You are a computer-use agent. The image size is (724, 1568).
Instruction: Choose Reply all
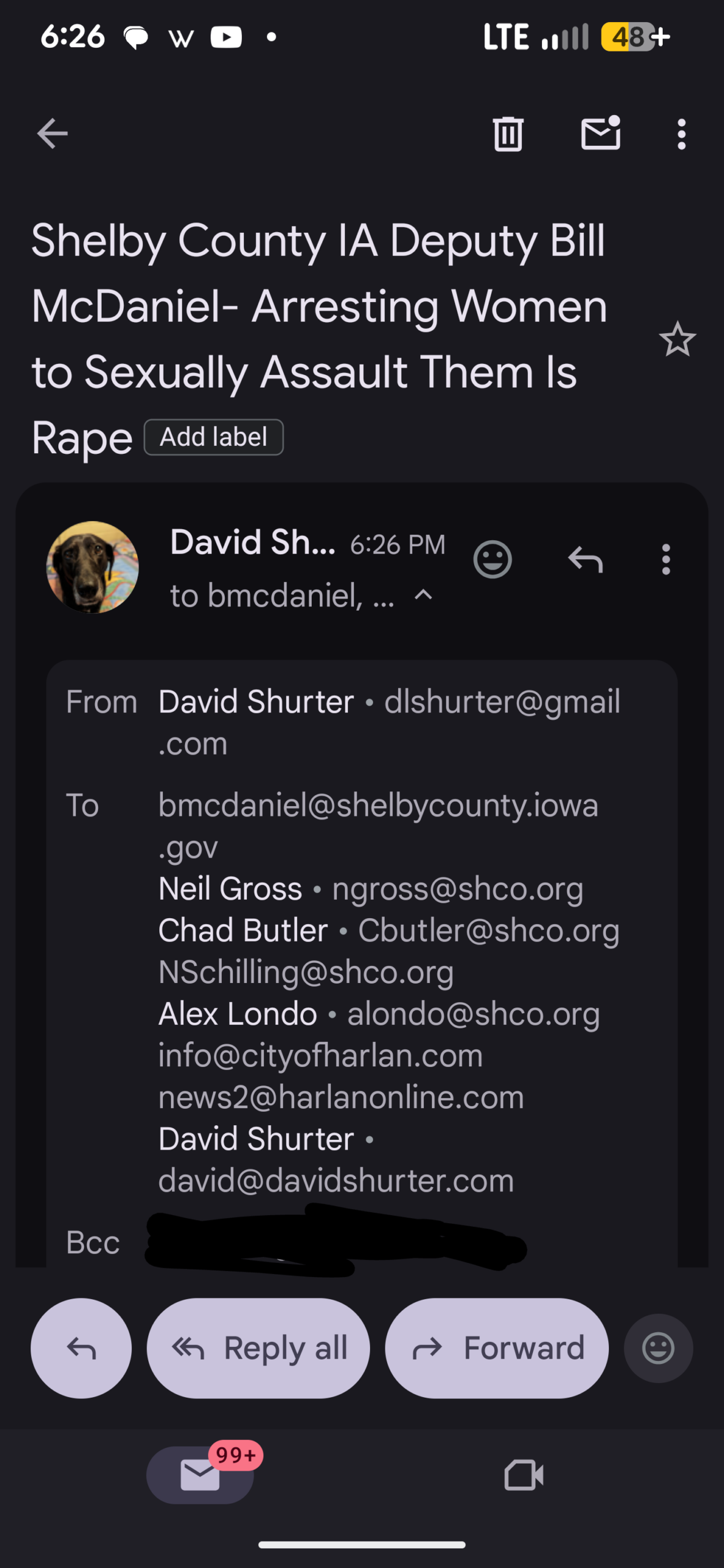pyautogui.click(x=258, y=1348)
